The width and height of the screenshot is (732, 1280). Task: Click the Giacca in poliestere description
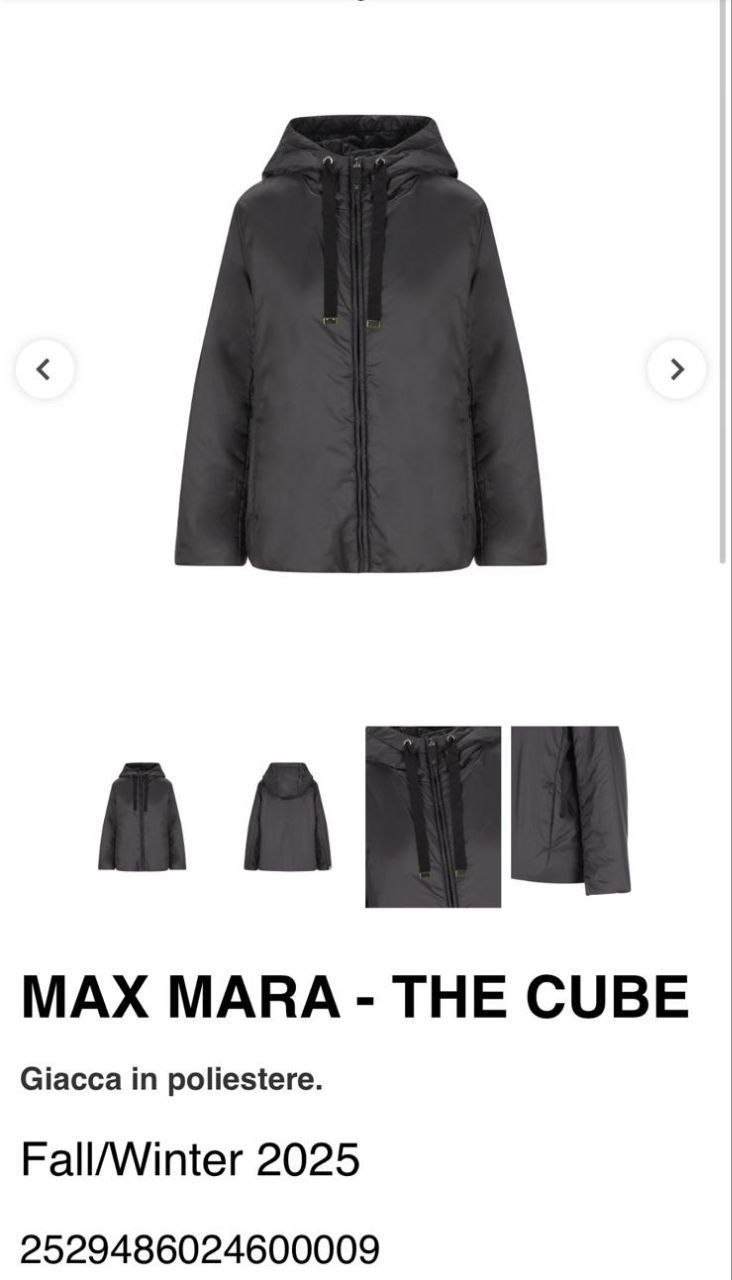tap(172, 1078)
